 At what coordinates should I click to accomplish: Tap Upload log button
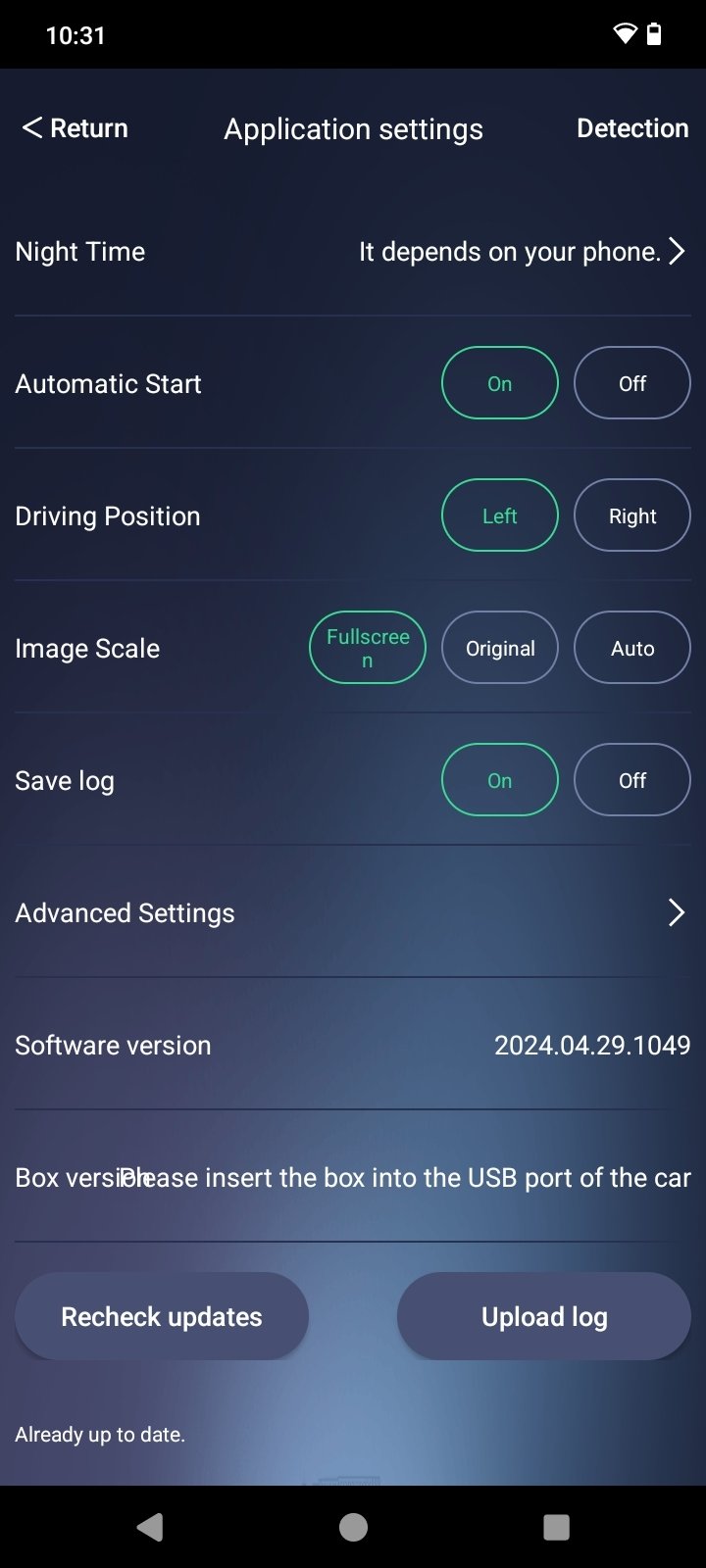click(544, 1316)
